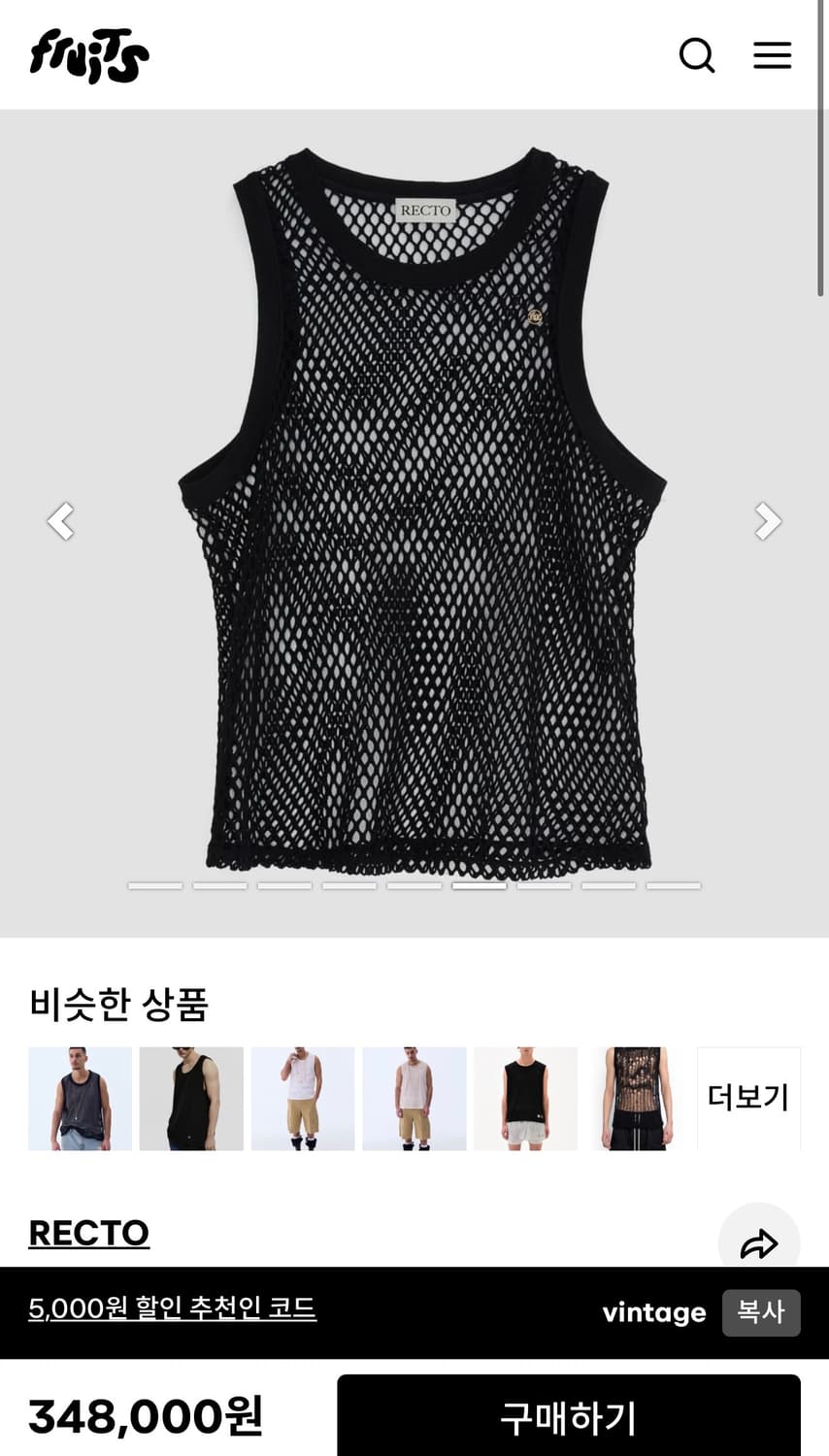Select the currently highlighted image indicator bar
This screenshot has height=1456, width=829.
click(x=478, y=884)
